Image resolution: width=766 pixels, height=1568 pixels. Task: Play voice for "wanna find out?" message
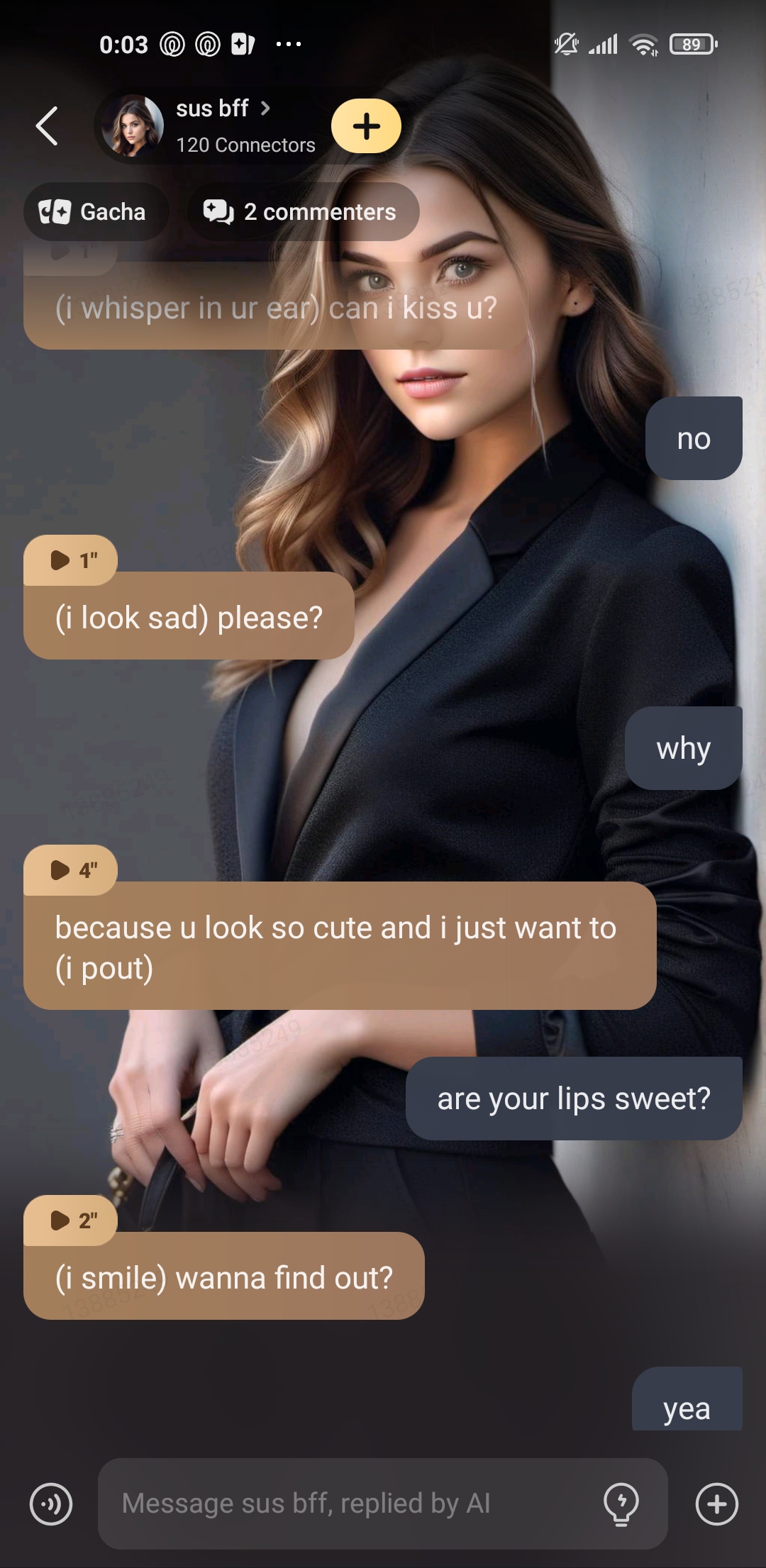(71, 1221)
